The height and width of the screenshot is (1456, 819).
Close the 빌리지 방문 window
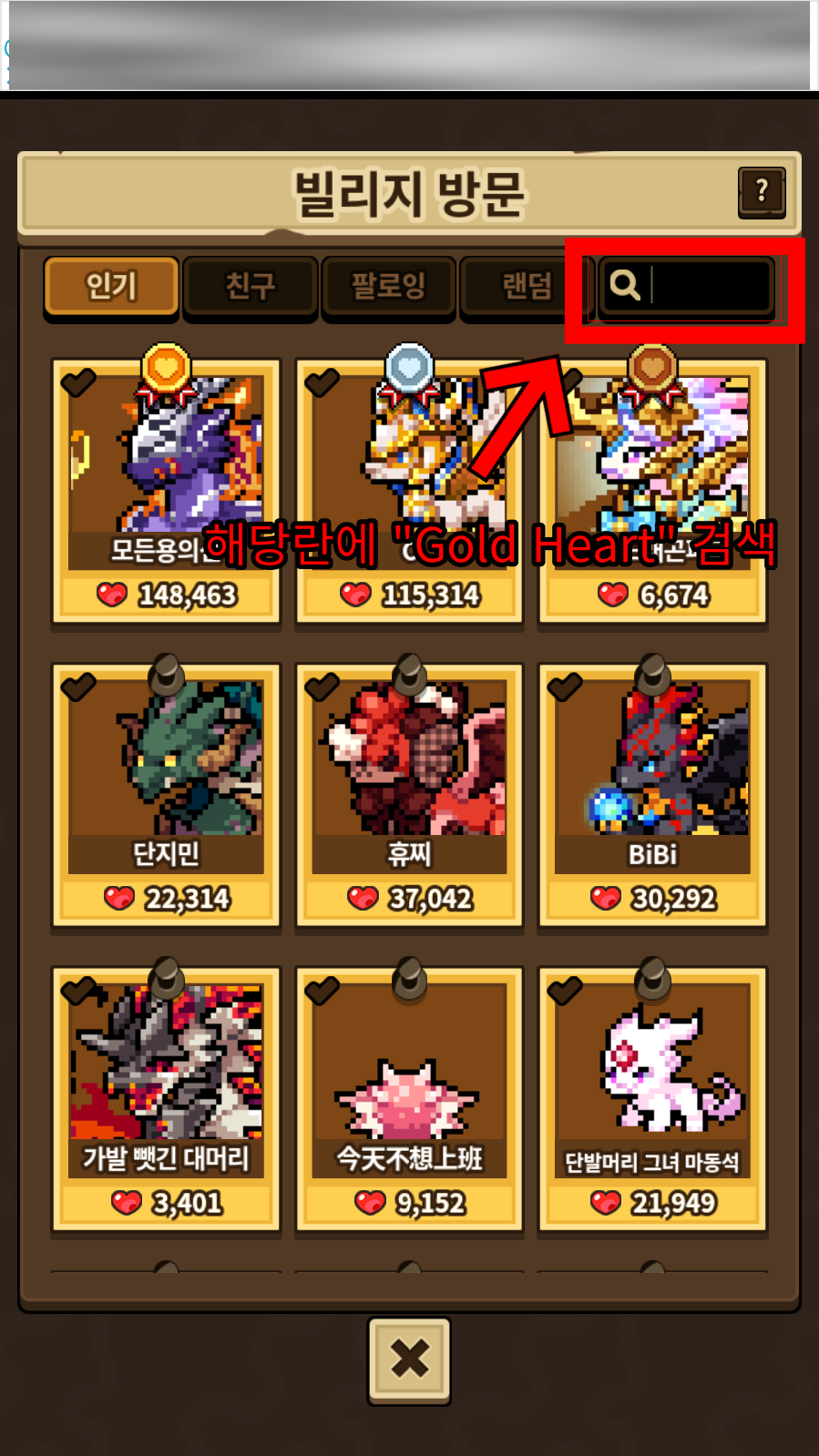click(409, 1359)
